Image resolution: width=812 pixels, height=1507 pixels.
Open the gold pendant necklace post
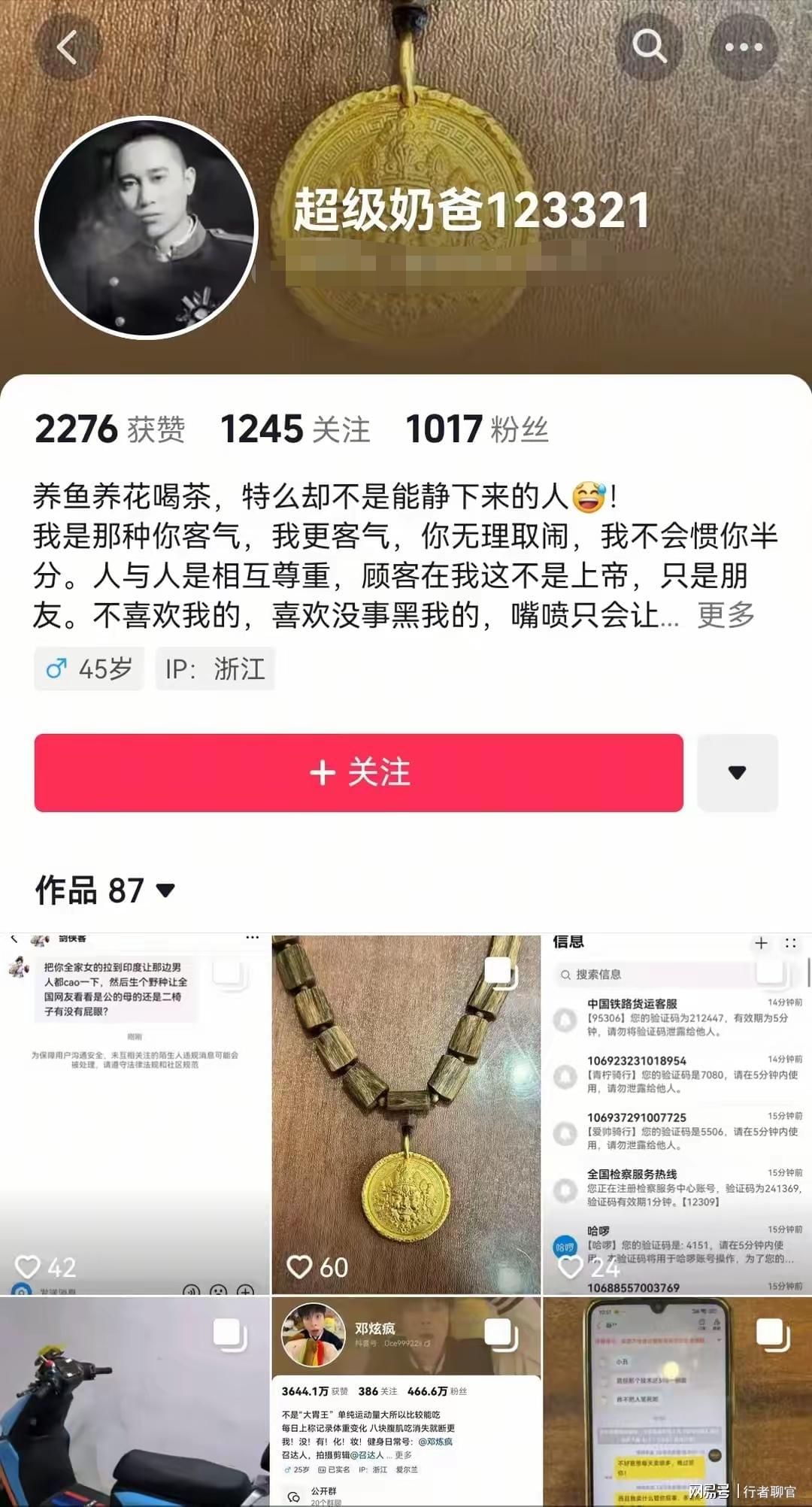(x=406, y=1113)
